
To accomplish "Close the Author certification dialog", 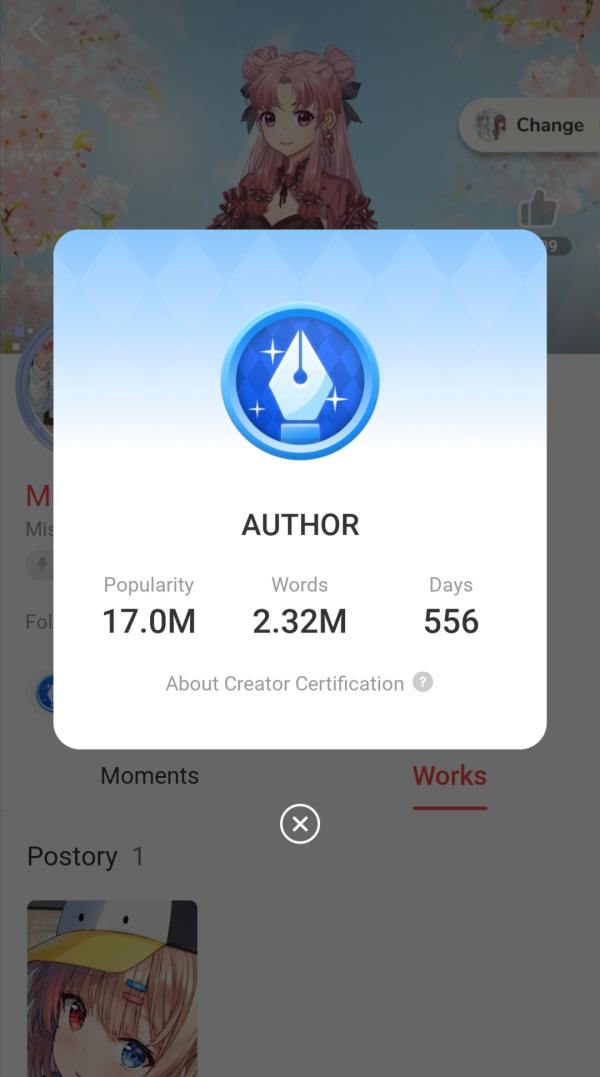I will [x=300, y=824].
